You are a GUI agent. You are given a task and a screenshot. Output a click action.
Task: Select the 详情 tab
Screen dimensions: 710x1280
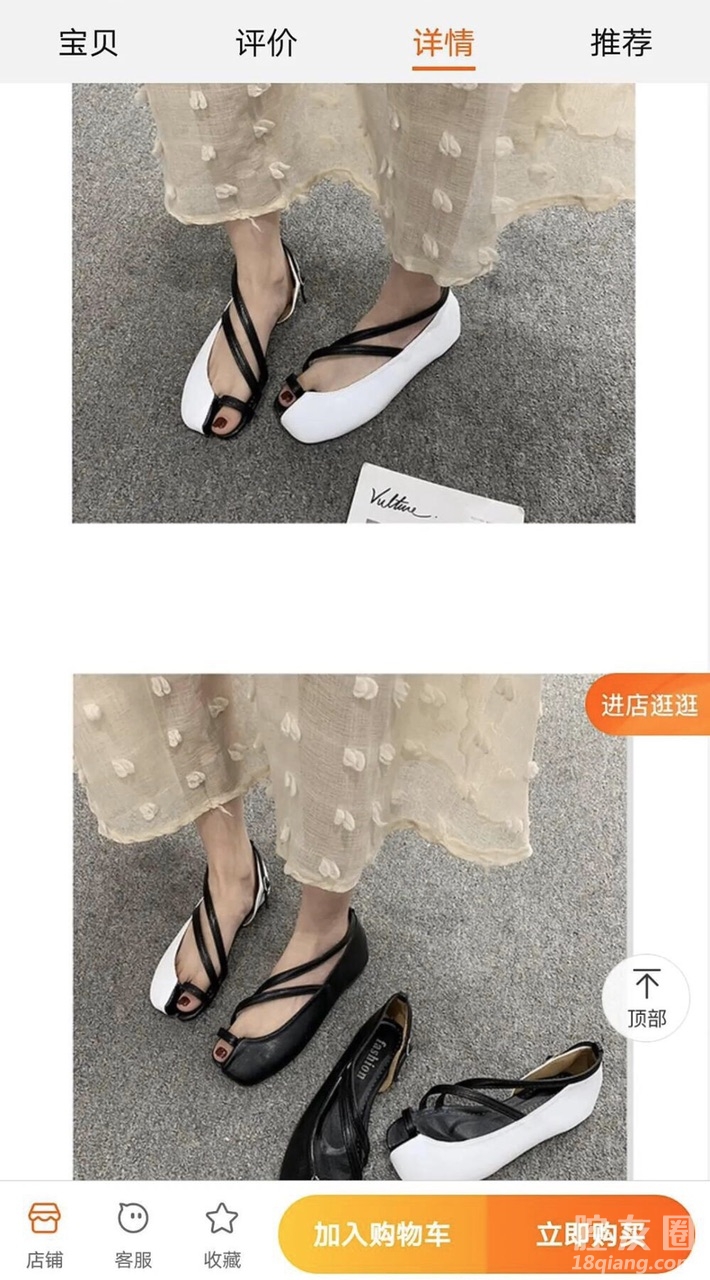point(443,43)
